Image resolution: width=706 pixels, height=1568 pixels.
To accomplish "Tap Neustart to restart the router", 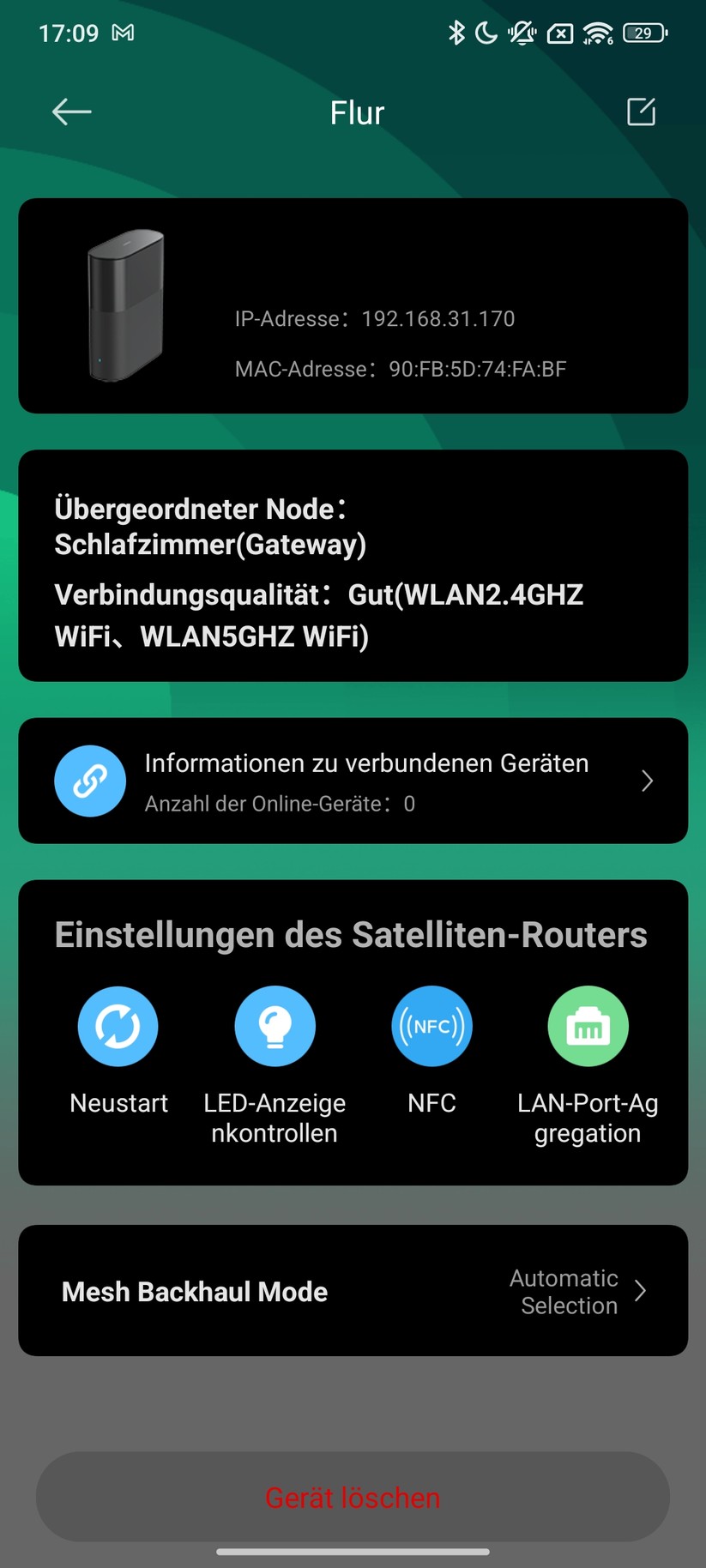I will [x=118, y=1026].
